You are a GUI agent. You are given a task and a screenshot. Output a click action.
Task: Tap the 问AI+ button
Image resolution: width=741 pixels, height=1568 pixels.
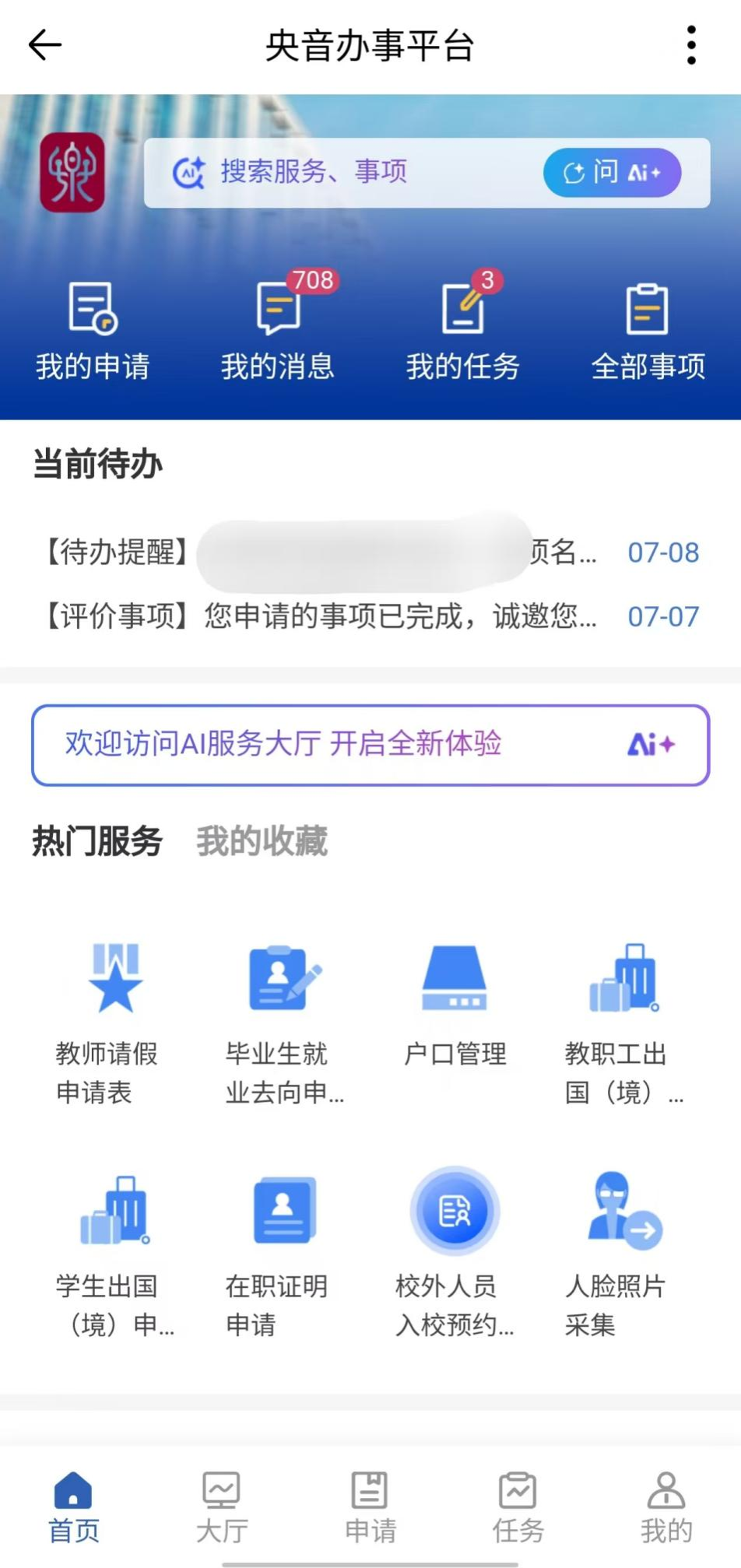(612, 173)
